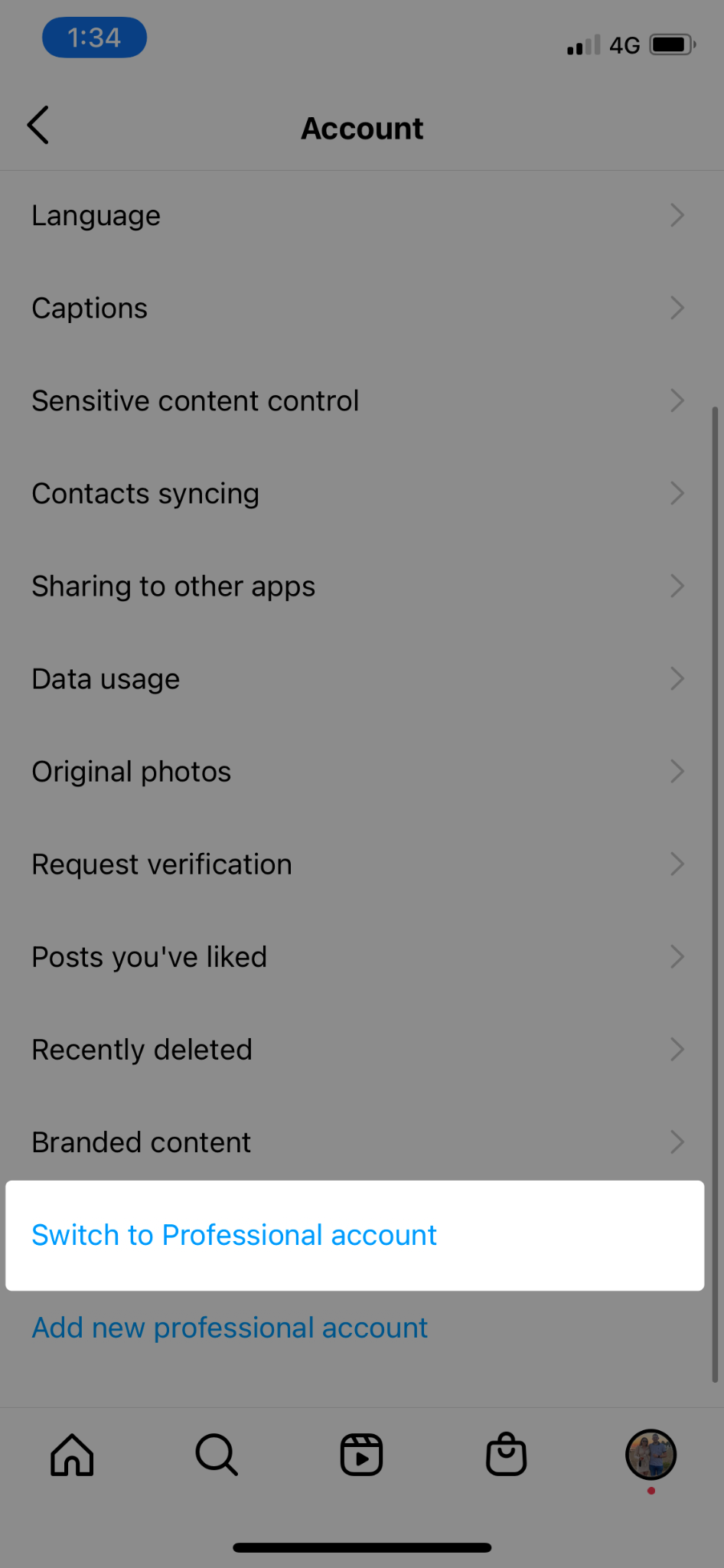The height and width of the screenshot is (1568, 724).
Task: Tap Add new professional account
Action: [230, 1328]
